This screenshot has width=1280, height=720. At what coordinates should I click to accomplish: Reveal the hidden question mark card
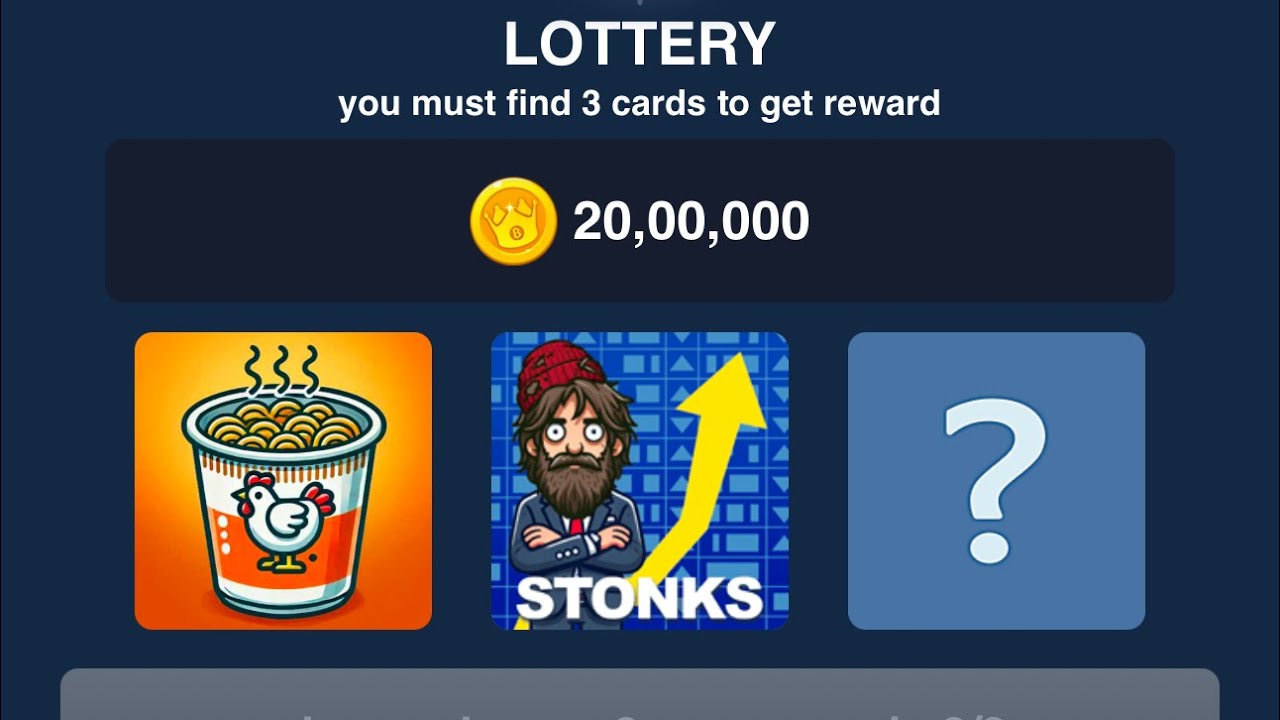(x=996, y=481)
